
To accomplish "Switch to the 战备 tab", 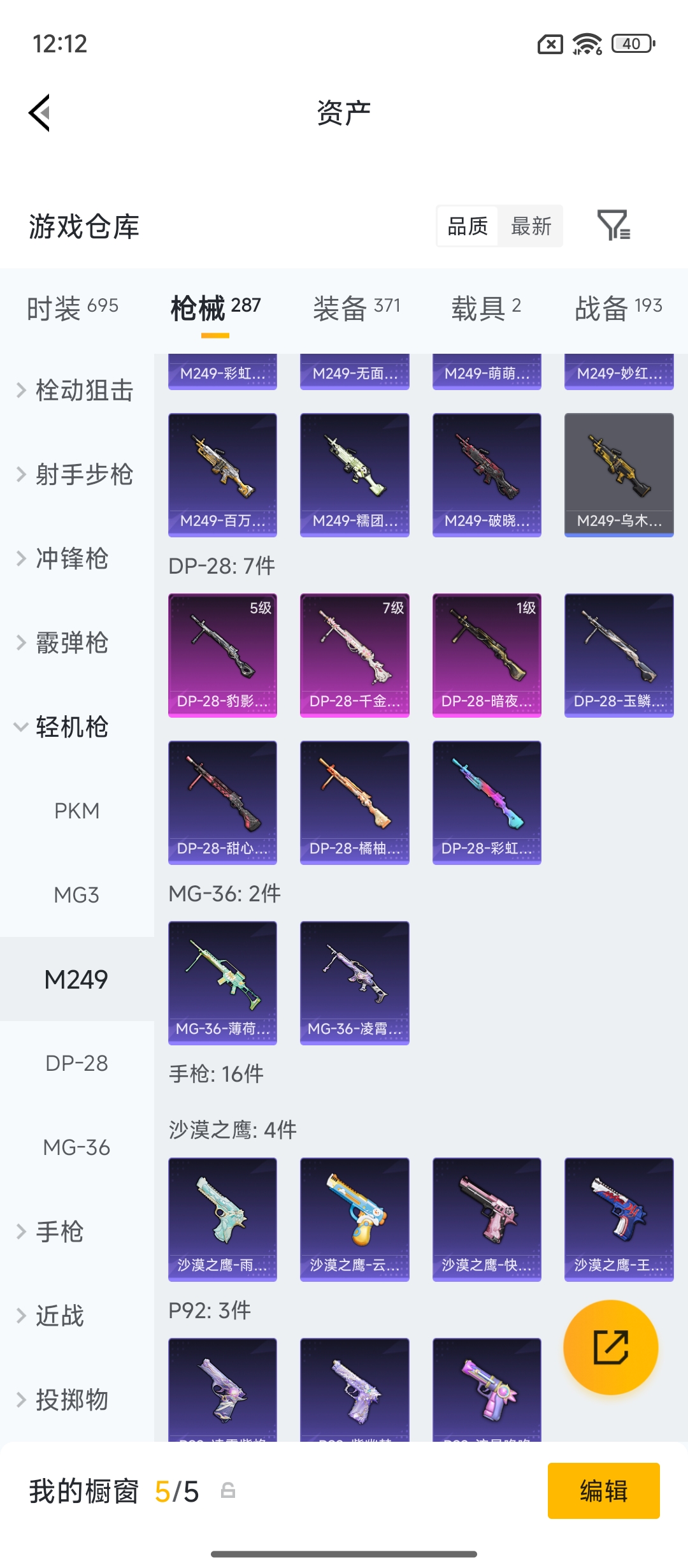I will click(x=618, y=309).
